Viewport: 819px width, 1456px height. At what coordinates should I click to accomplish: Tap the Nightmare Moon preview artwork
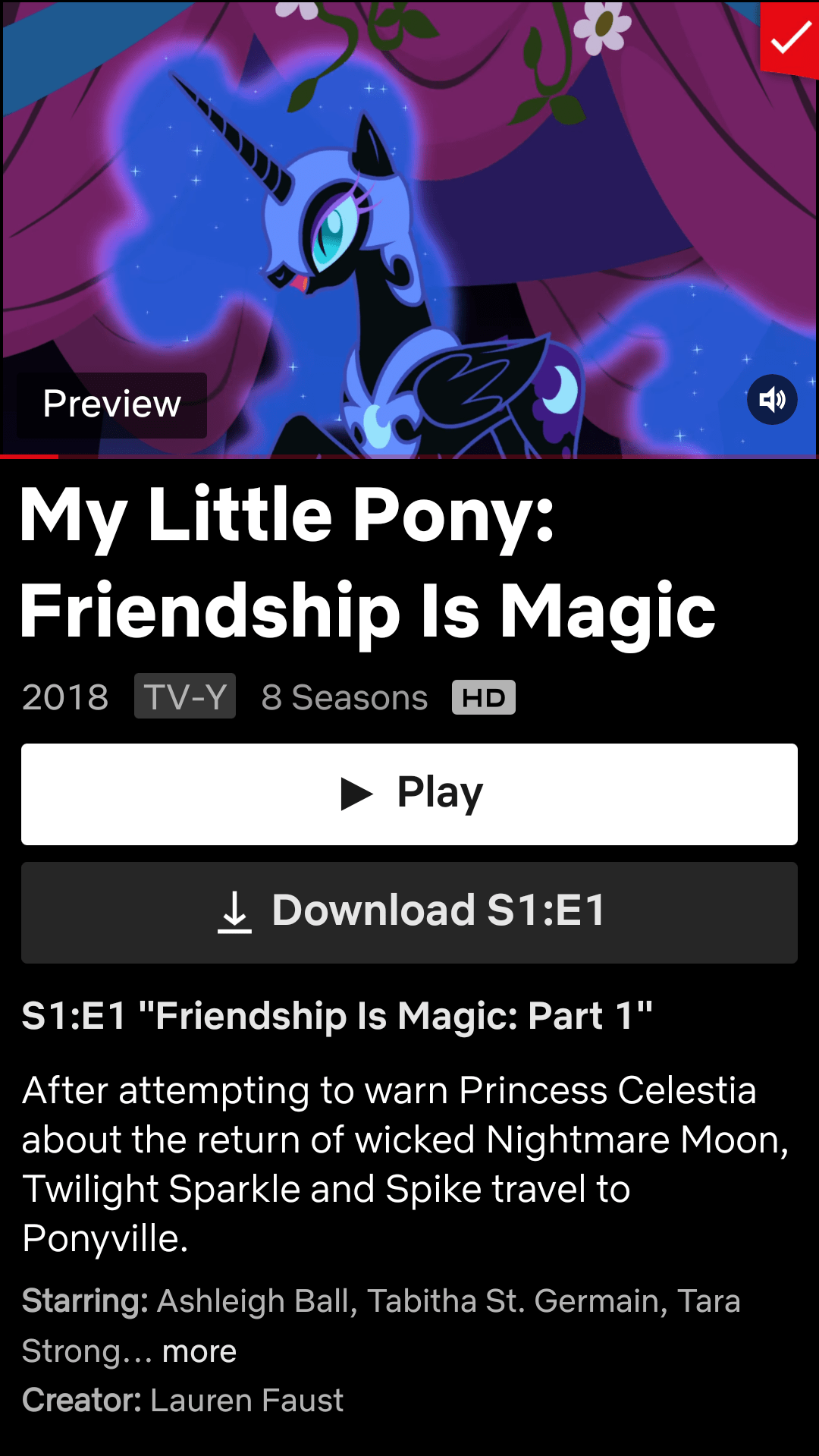(409, 228)
